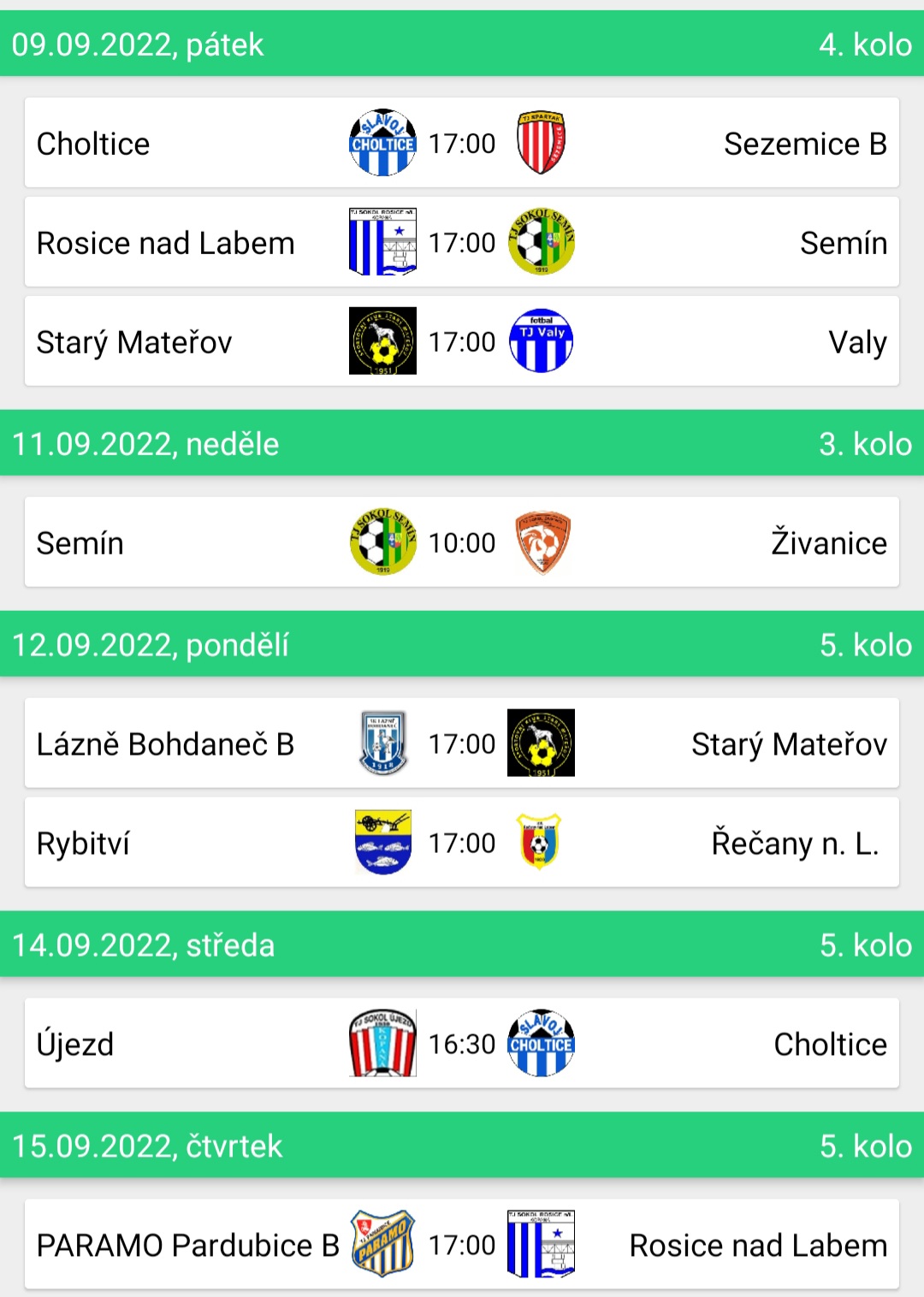Open PARAMO Pardubice B vs Rosice match
Image resolution: width=924 pixels, height=1297 pixels.
462,1245
